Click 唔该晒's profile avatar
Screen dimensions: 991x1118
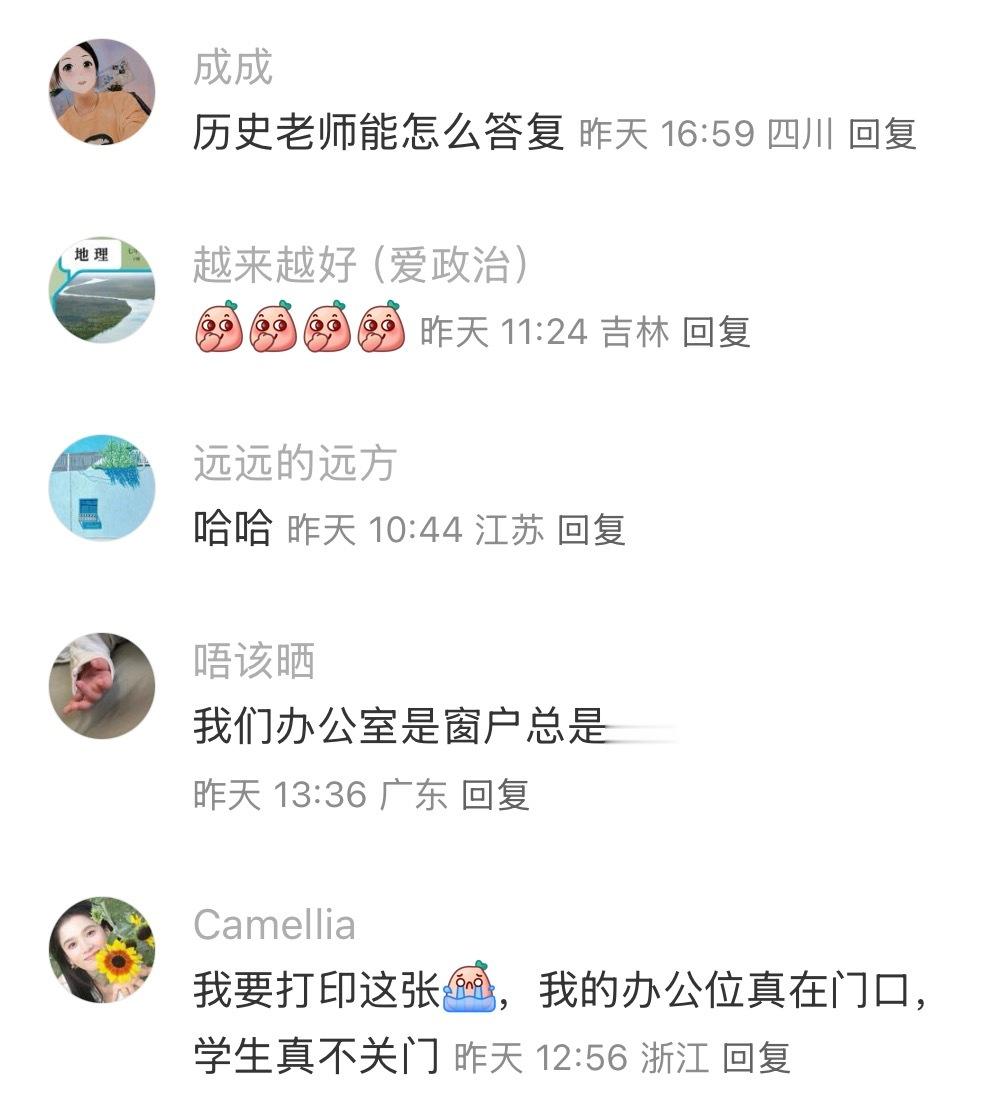[103, 685]
